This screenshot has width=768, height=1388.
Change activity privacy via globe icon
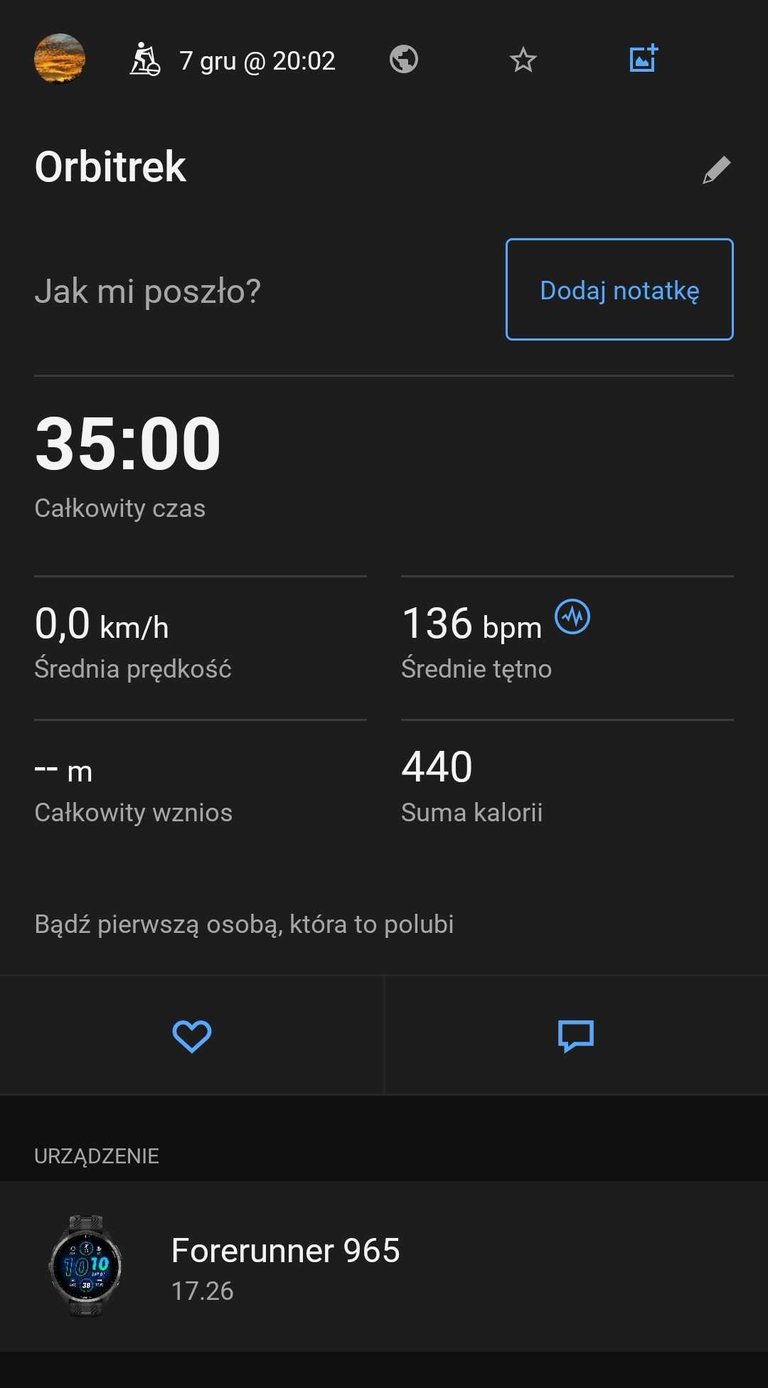coord(403,60)
